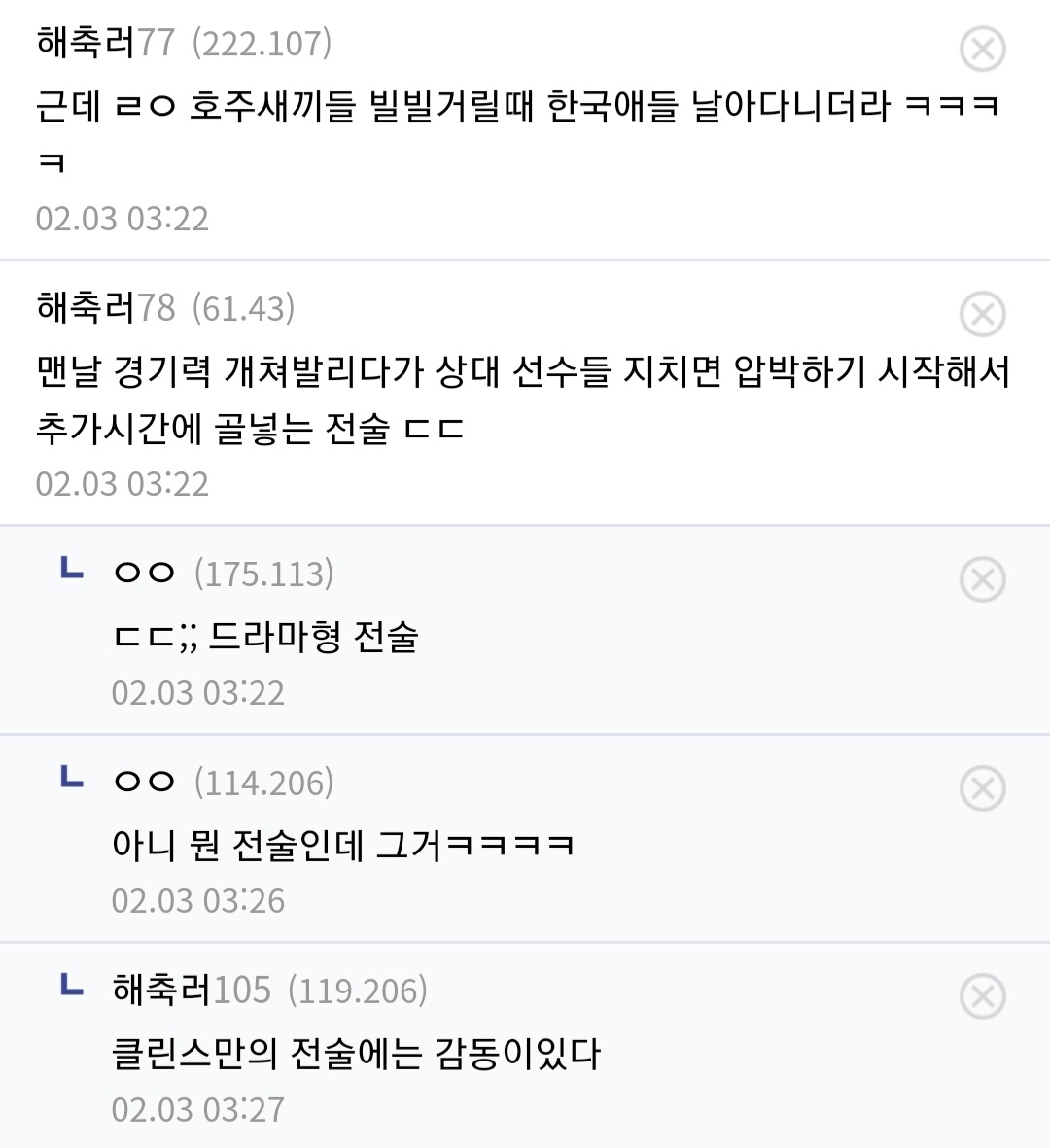Image resolution: width=1050 pixels, height=1148 pixels.
Task: Remove the reply from ㅇㅇ (114.206)
Action: pyautogui.click(x=982, y=787)
